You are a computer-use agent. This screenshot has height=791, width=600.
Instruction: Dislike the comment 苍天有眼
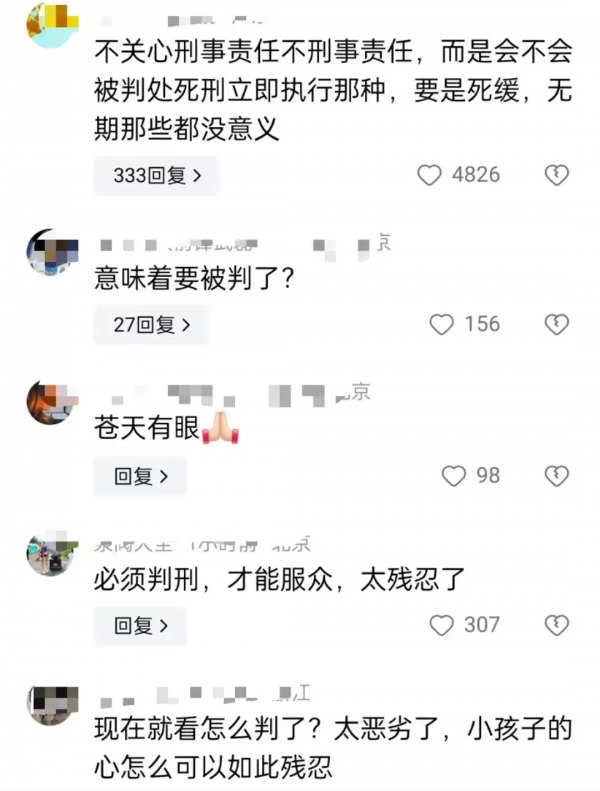point(556,476)
